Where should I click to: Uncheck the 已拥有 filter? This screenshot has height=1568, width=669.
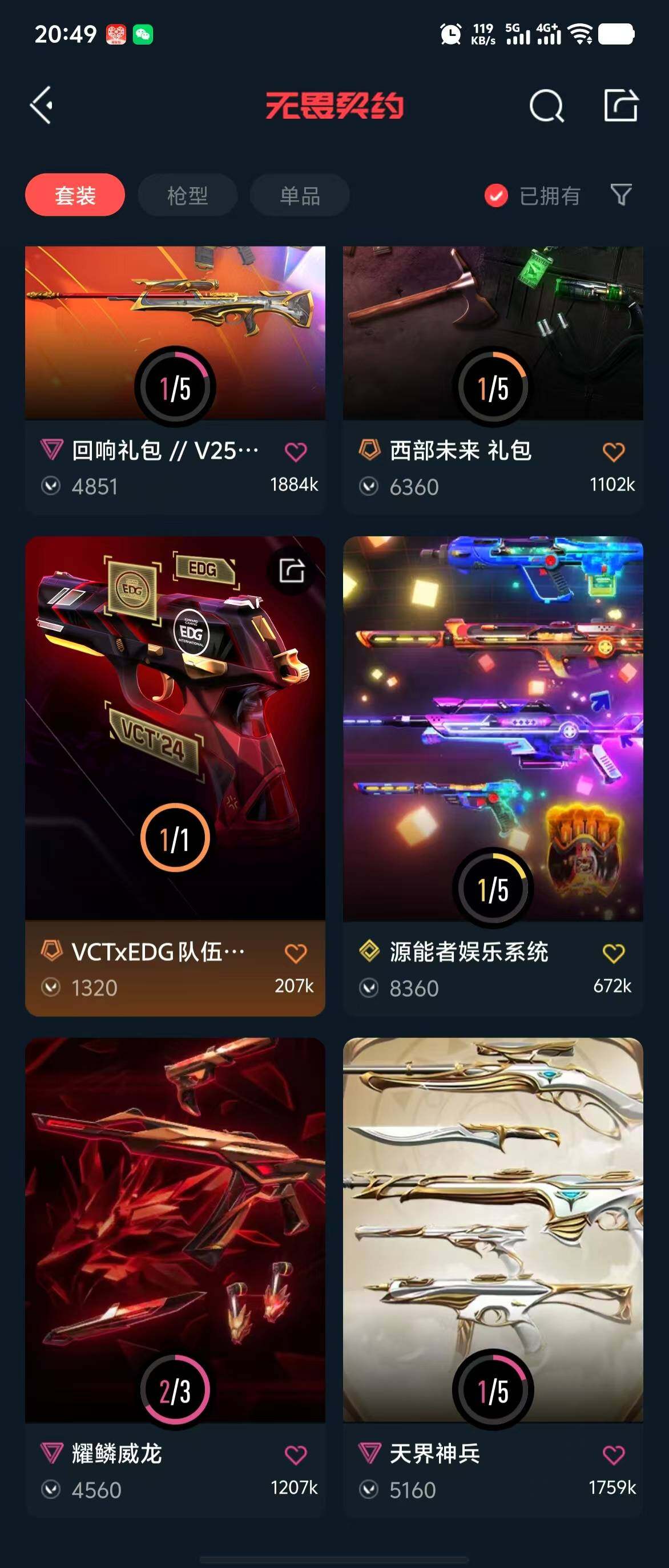[496, 195]
